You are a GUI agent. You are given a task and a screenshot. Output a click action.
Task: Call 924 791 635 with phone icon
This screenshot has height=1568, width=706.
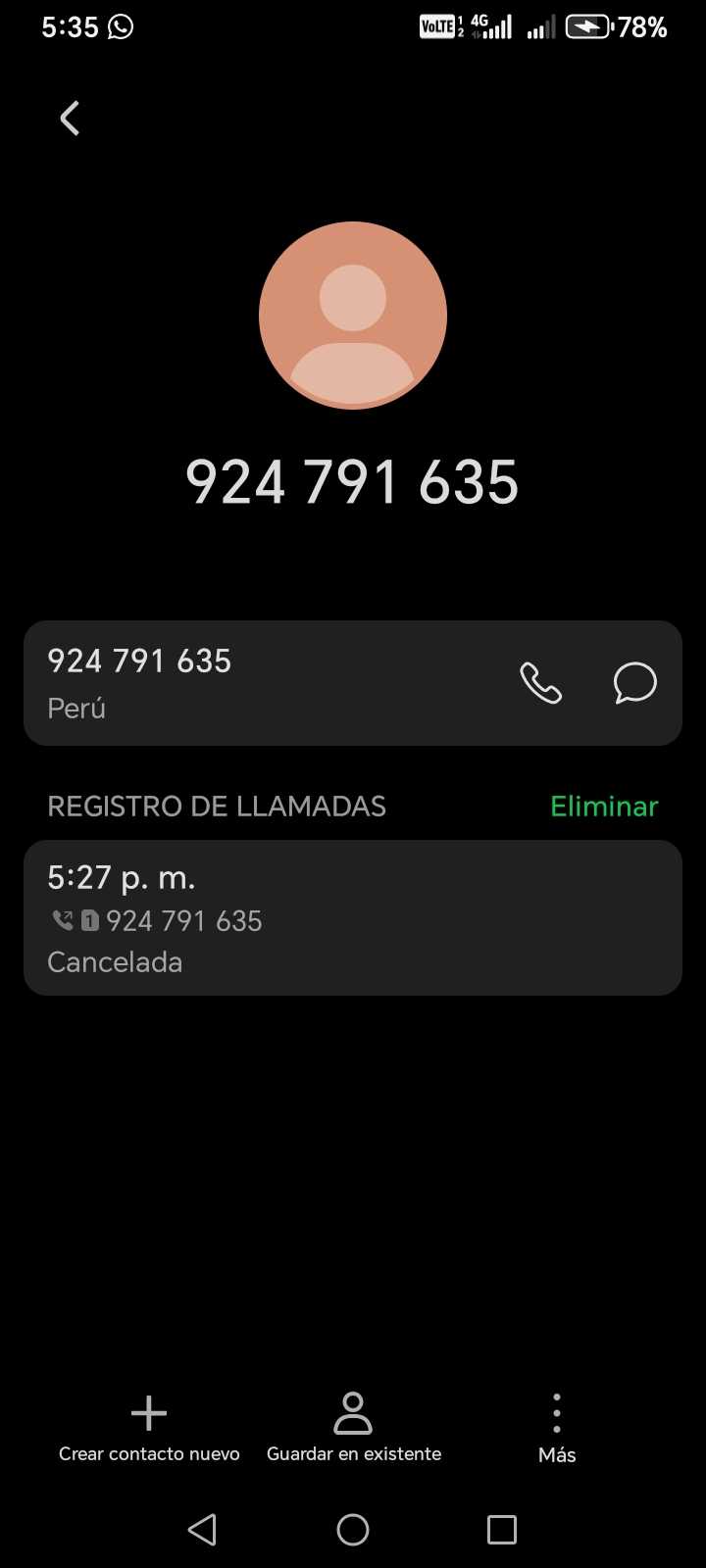pos(540,683)
